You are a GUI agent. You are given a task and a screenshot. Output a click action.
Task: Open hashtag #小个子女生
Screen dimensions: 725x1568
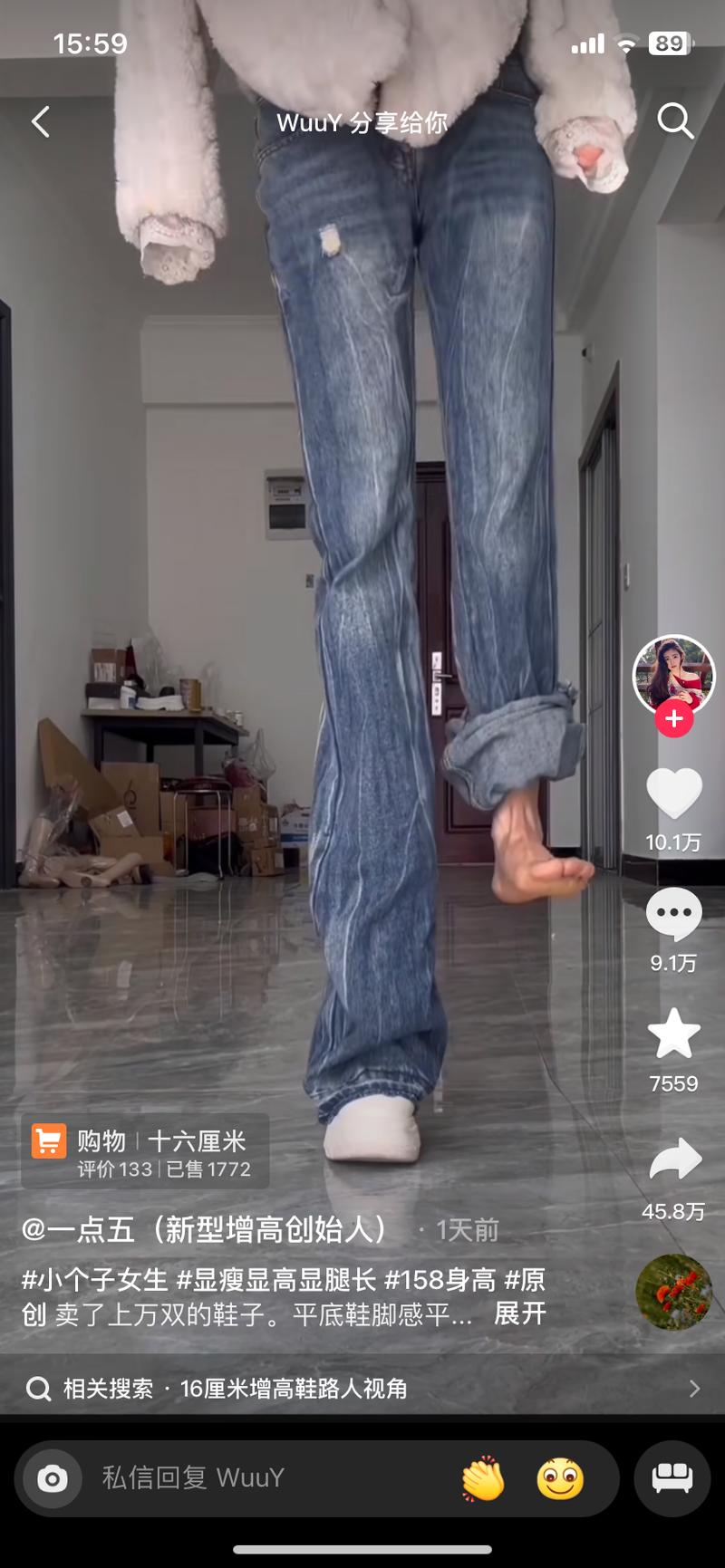(x=95, y=1280)
